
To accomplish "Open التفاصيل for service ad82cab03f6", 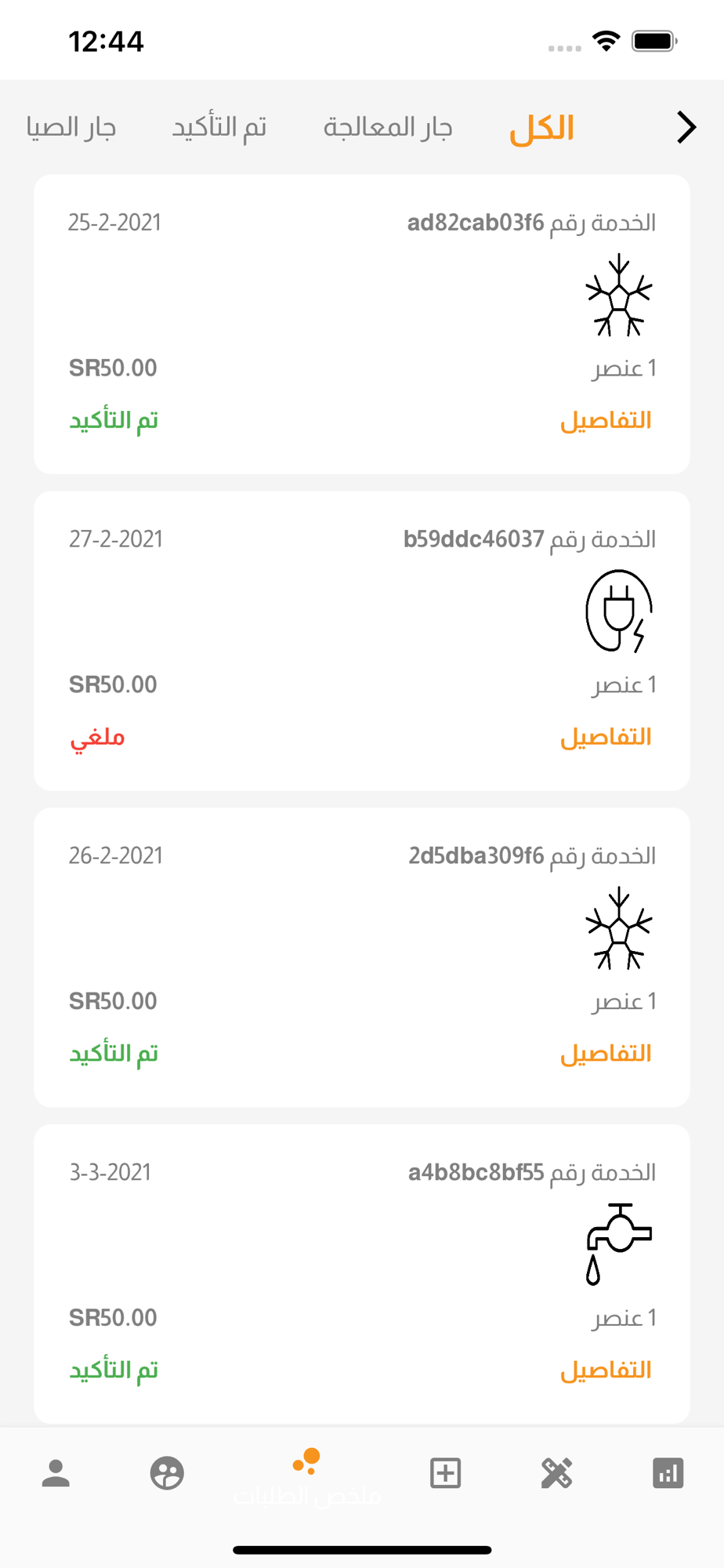I will [606, 420].
